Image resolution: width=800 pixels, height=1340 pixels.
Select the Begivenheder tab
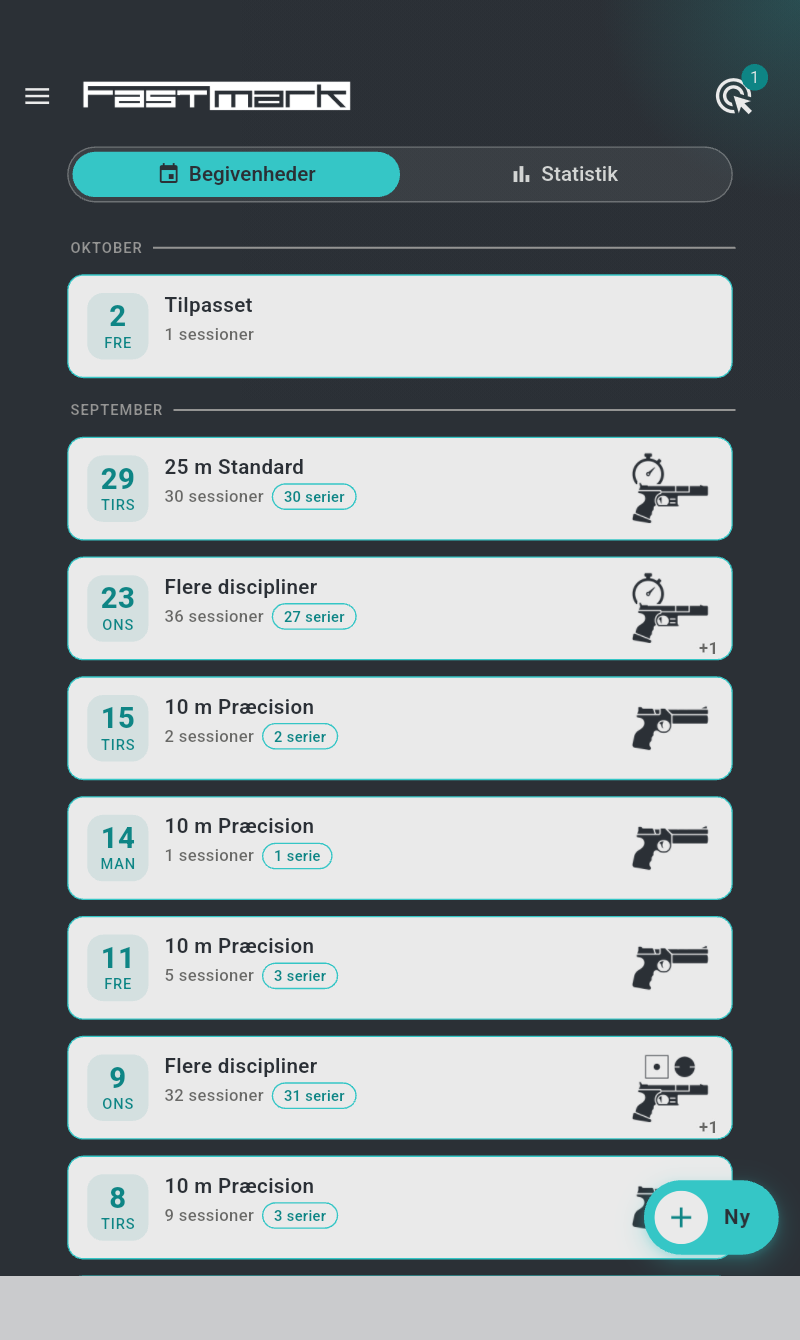pyautogui.click(x=236, y=174)
